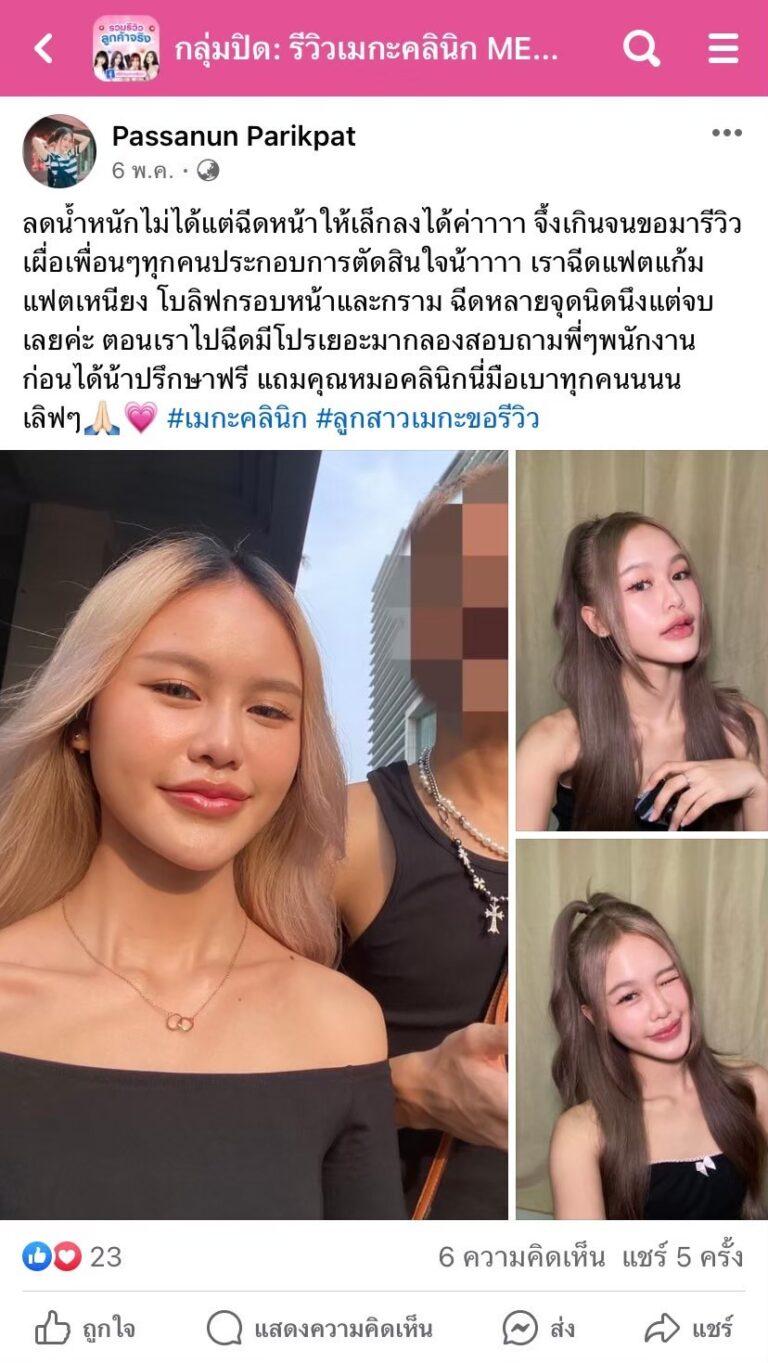Open hashtag #ลูกสาวเมกะขอรีวิว
Viewport: 768px width, 1363px height.
[x=427, y=418]
